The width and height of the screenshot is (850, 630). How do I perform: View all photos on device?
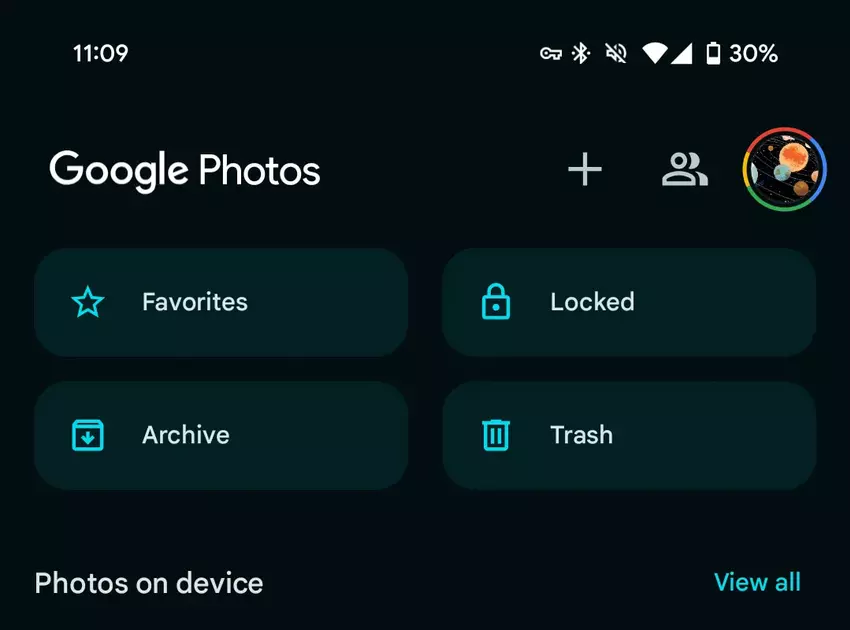pyautogui.click(x=757, y=582)
